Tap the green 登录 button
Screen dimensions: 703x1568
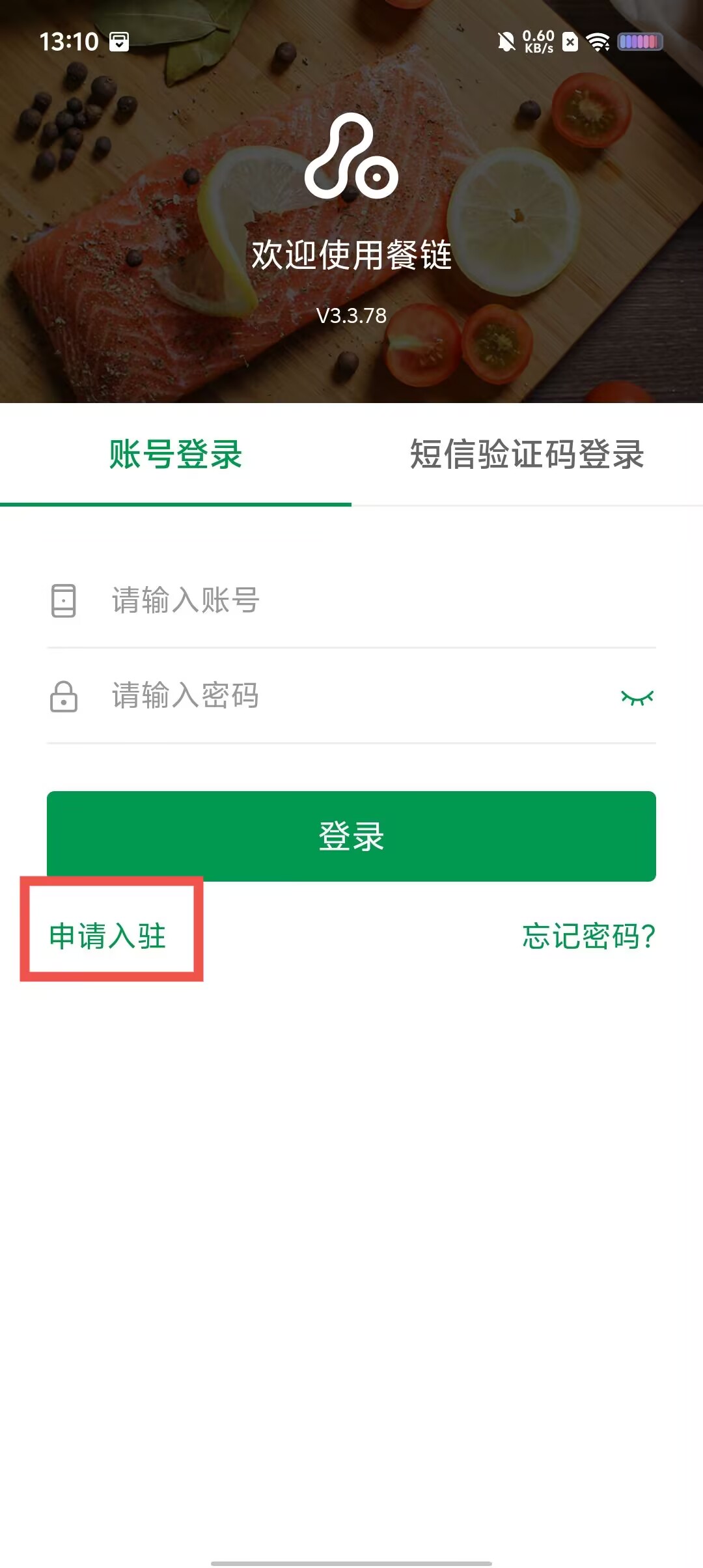[351, 836]
